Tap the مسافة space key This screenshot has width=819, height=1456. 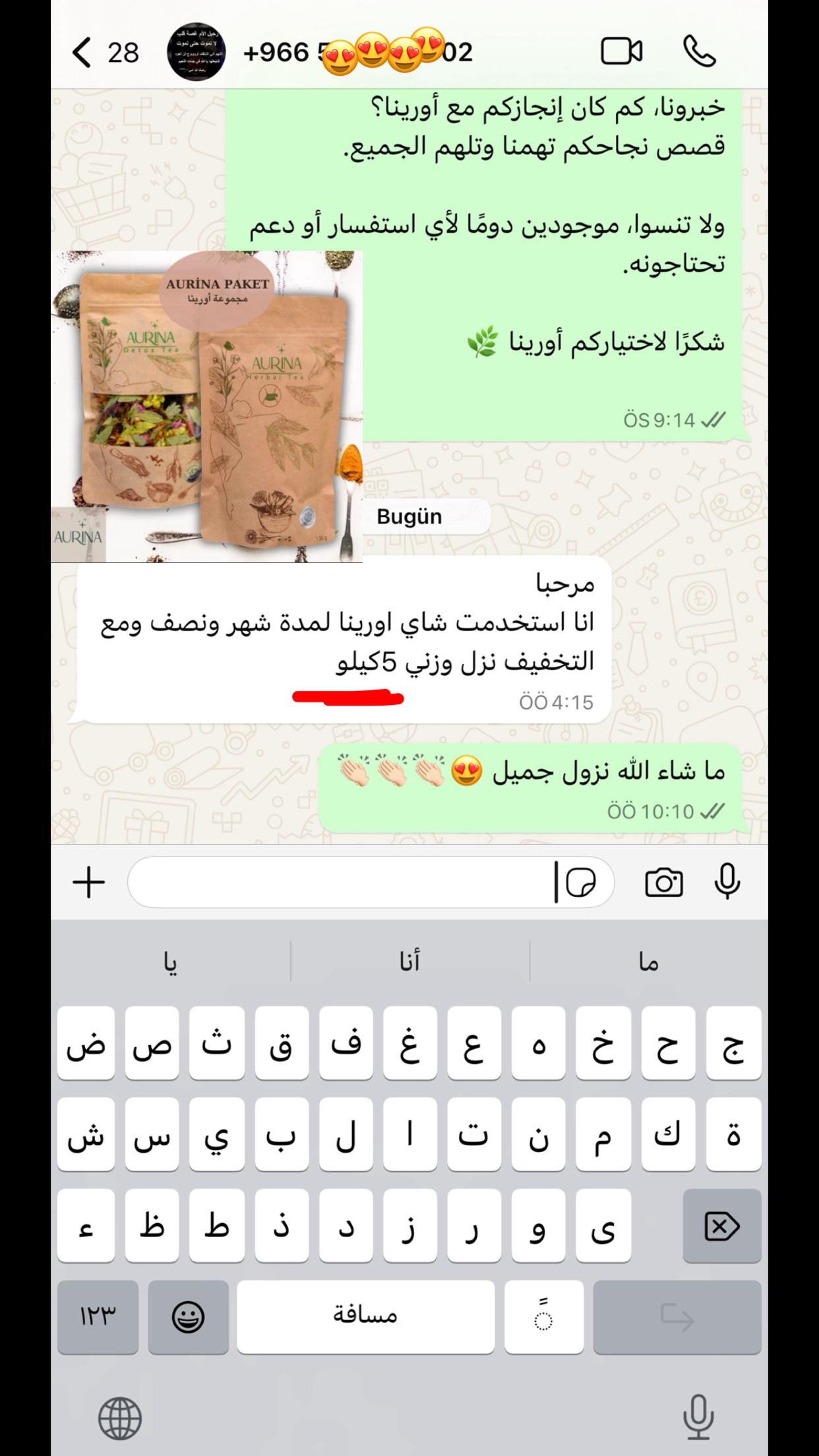pyautogui.click(x=365, y=1317)
